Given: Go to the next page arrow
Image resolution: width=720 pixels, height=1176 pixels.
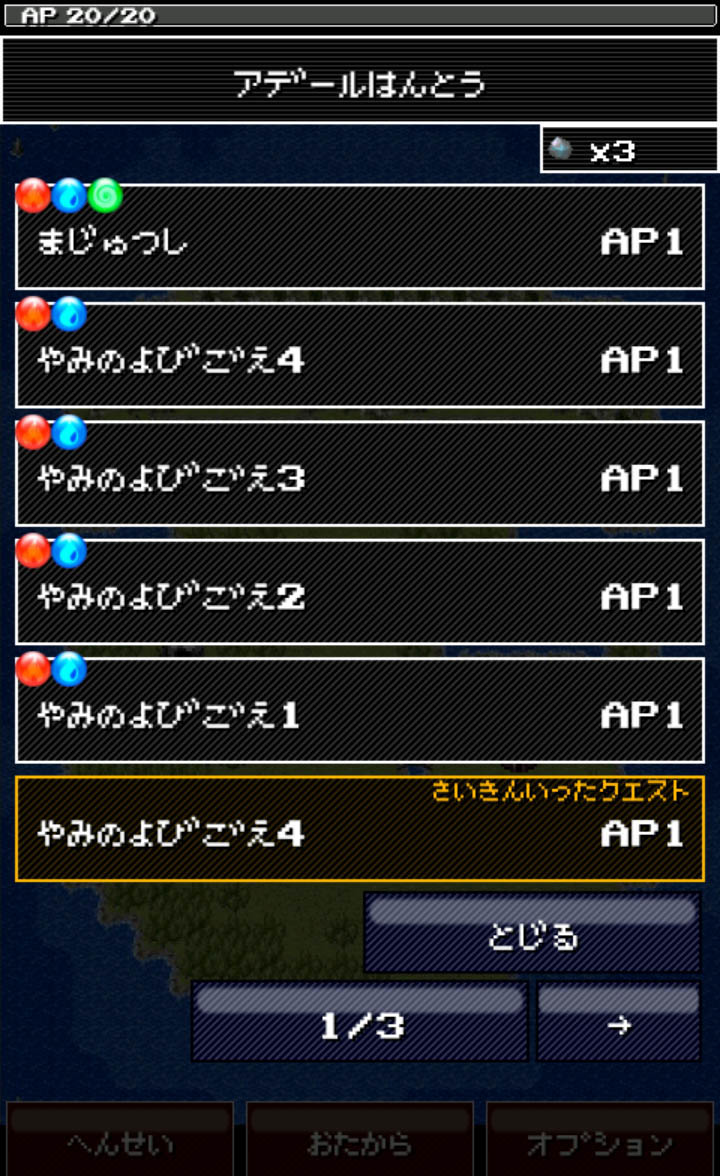Looking at the screenshot, I should (619, 1021).
